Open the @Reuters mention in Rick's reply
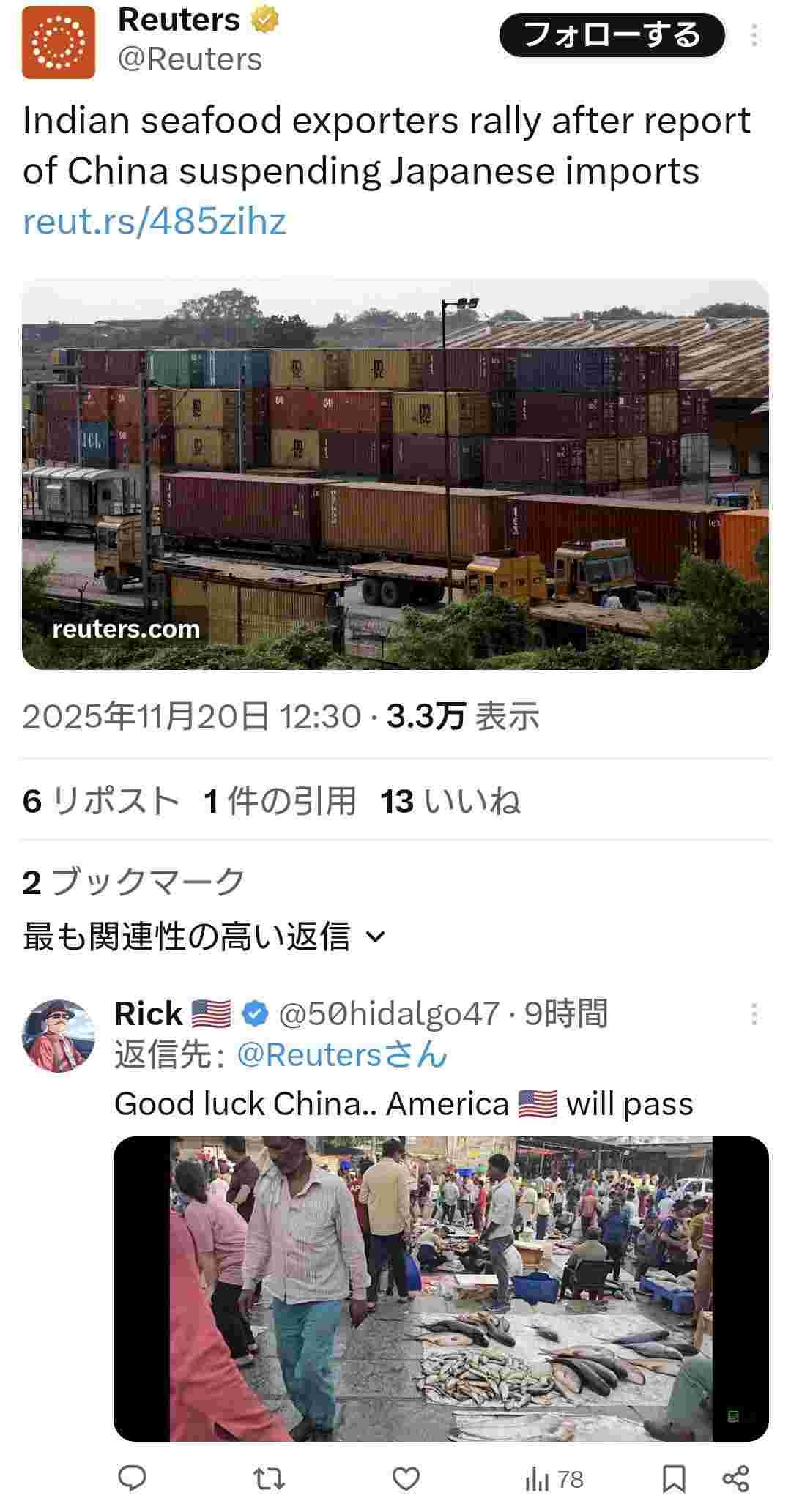This screenshot has width=791, height=1512. click(341, 1055)
